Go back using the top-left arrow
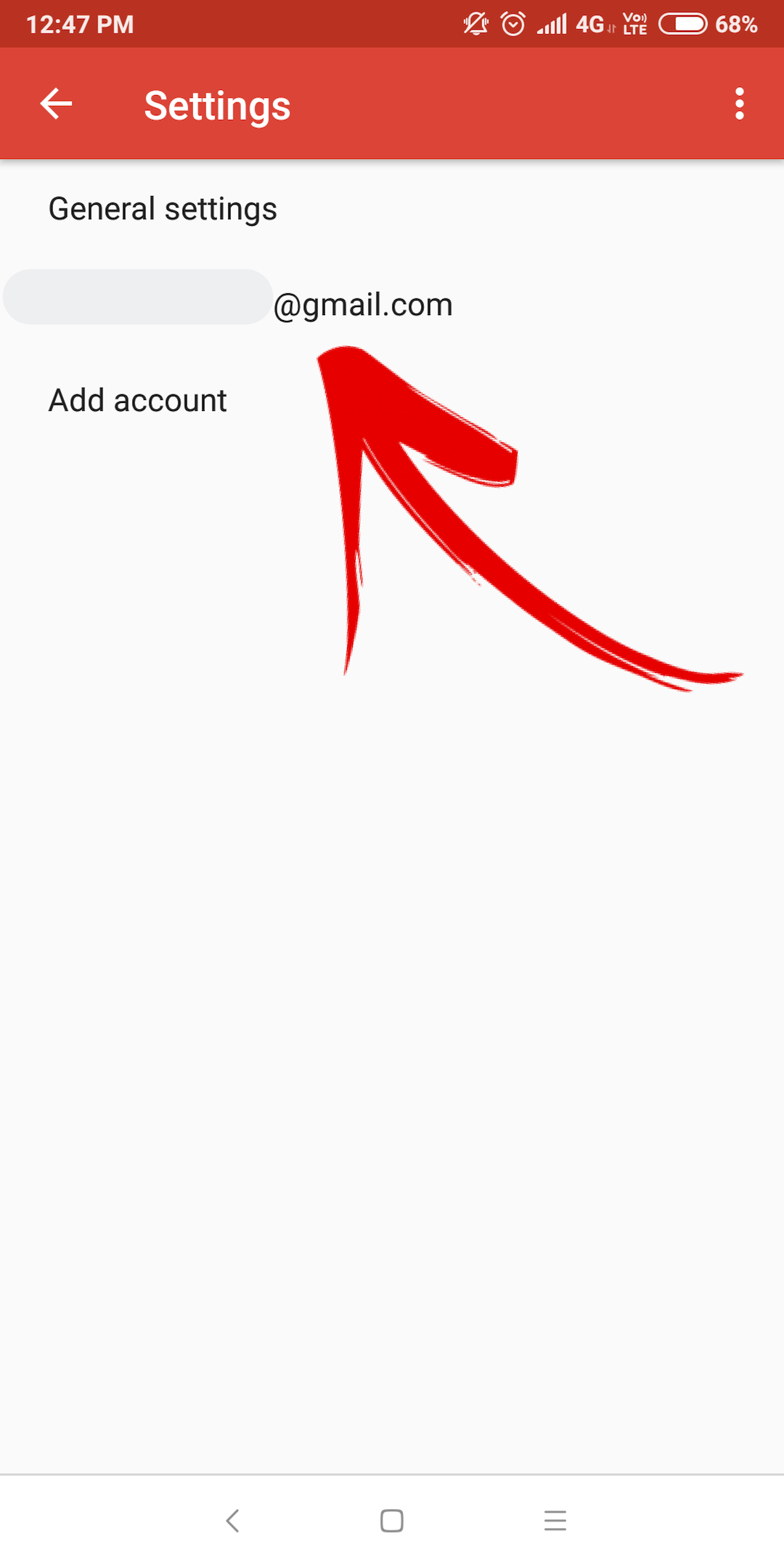The width and height of the screenshot is (784, 1568). click(x=56, y=104)
